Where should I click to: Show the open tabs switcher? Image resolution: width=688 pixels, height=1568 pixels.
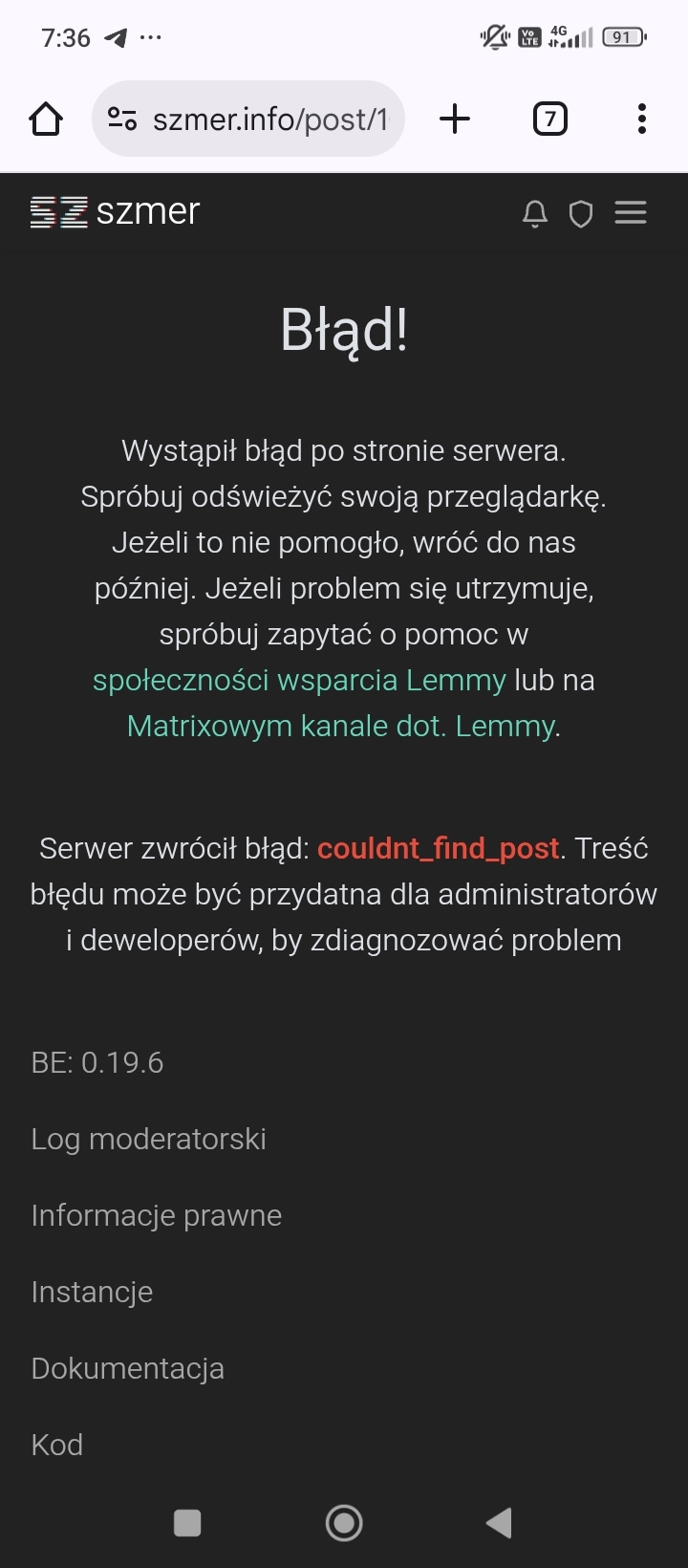point(549,120)
